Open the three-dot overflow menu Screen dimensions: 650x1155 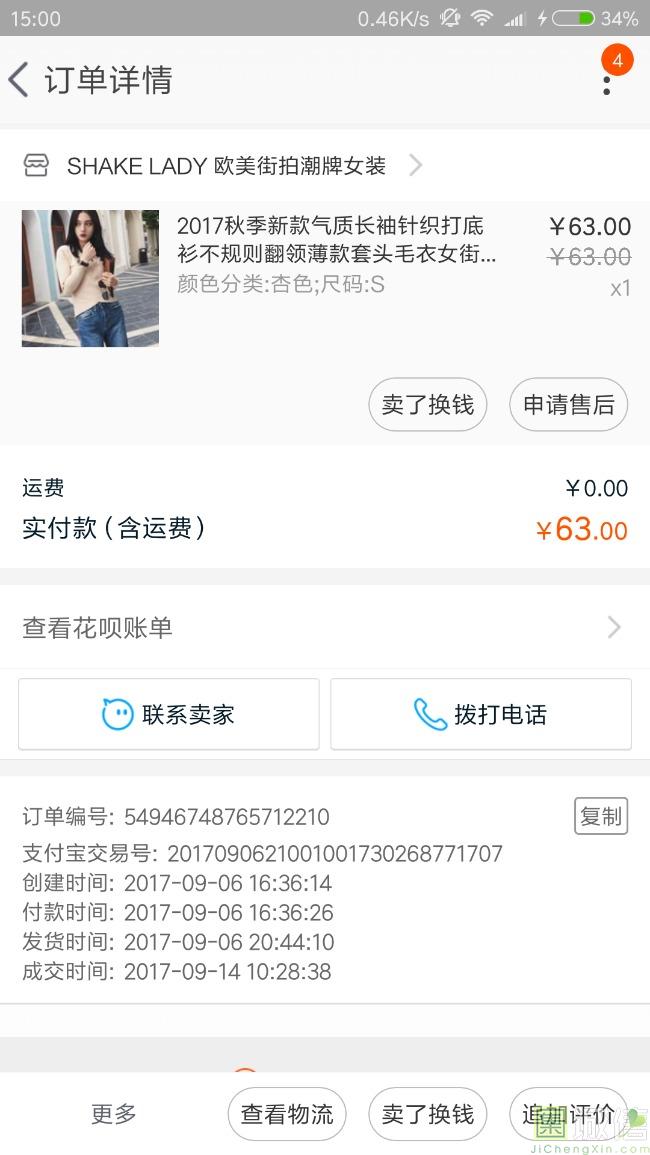(x=606, y=80)
